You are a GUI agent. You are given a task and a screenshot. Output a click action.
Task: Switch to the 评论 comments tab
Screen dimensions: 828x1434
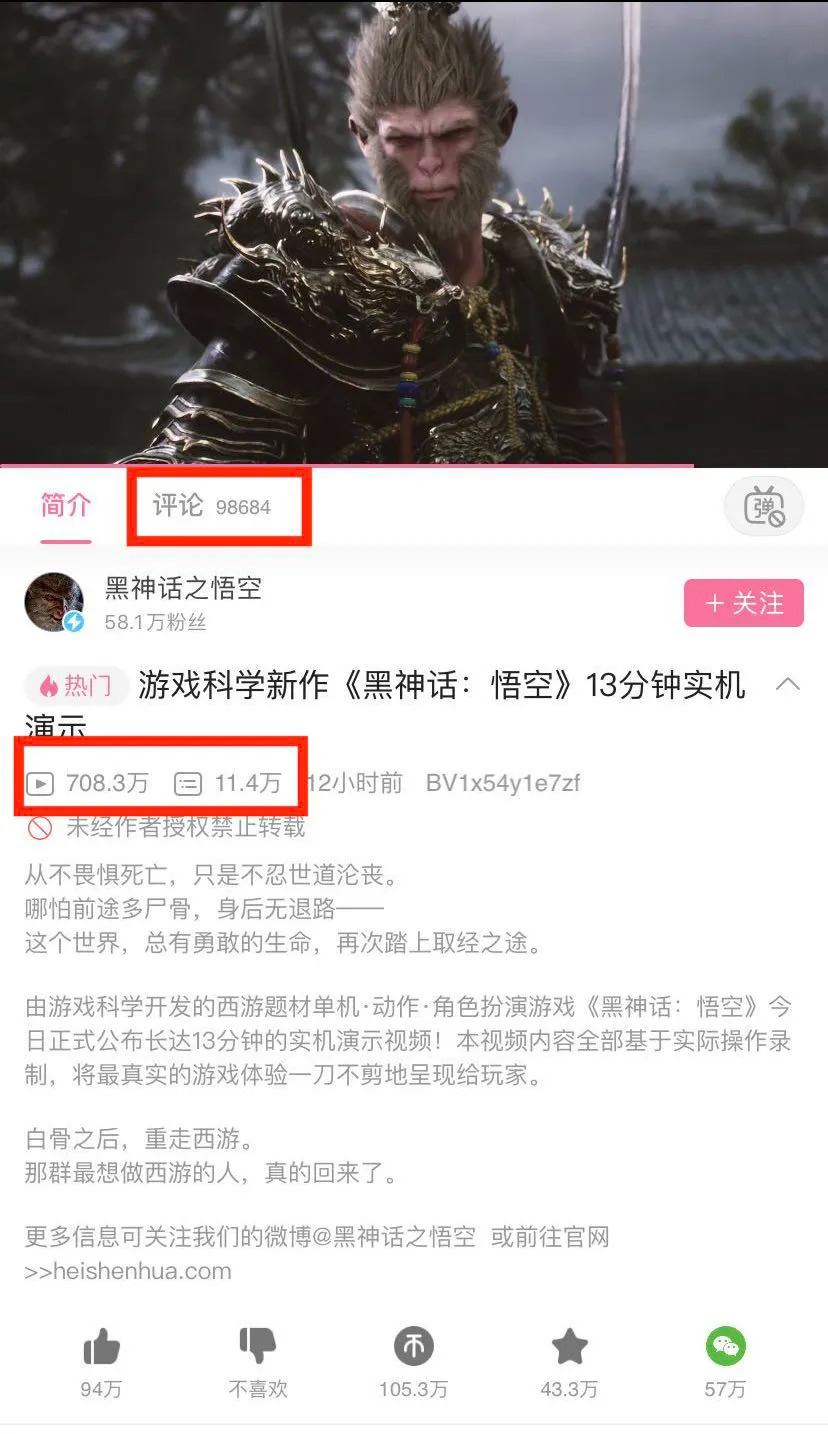pos(211,506)
